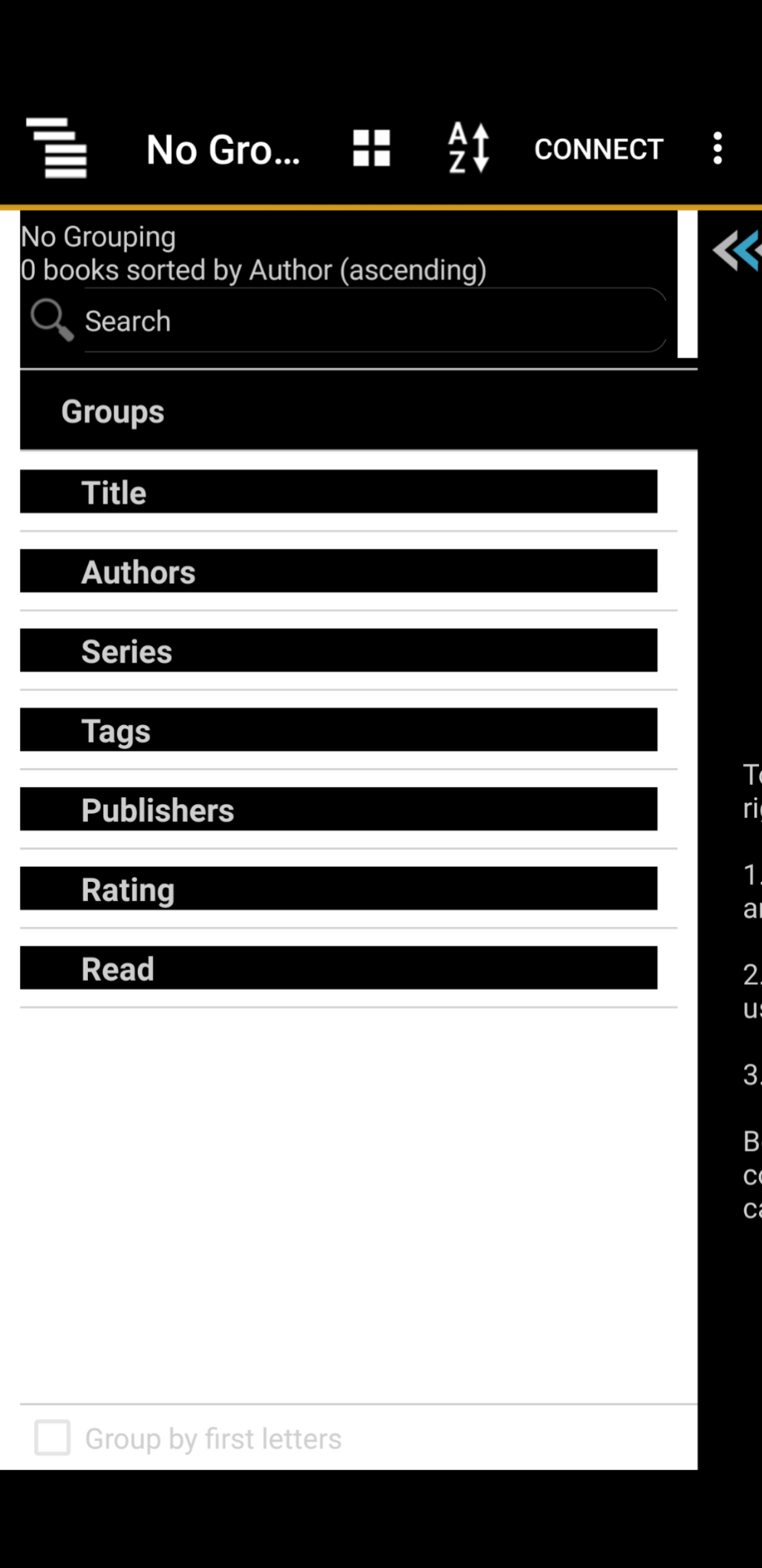Choose the Read group
This screenshot has height=1568, width=762.
tap(338, 969)
